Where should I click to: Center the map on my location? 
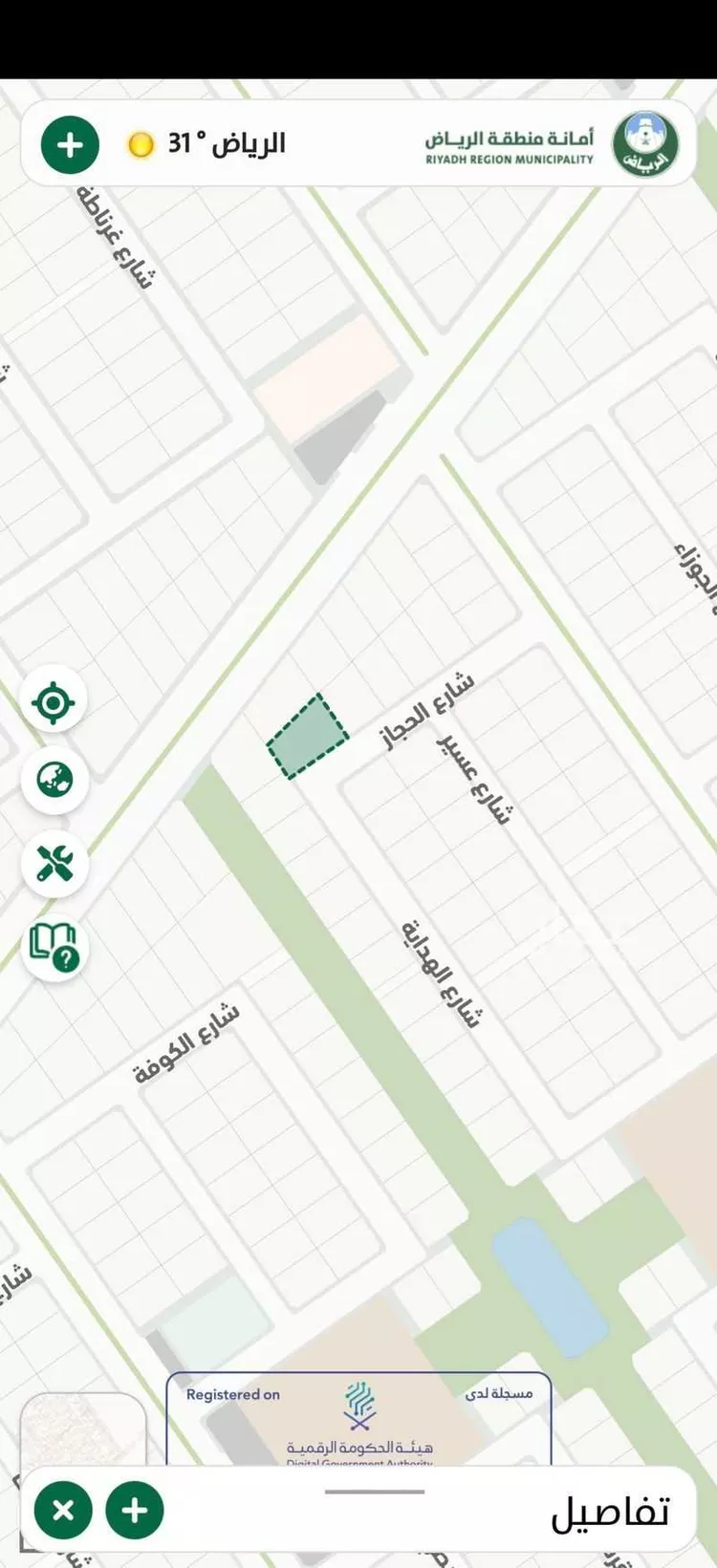pos(54,703)
